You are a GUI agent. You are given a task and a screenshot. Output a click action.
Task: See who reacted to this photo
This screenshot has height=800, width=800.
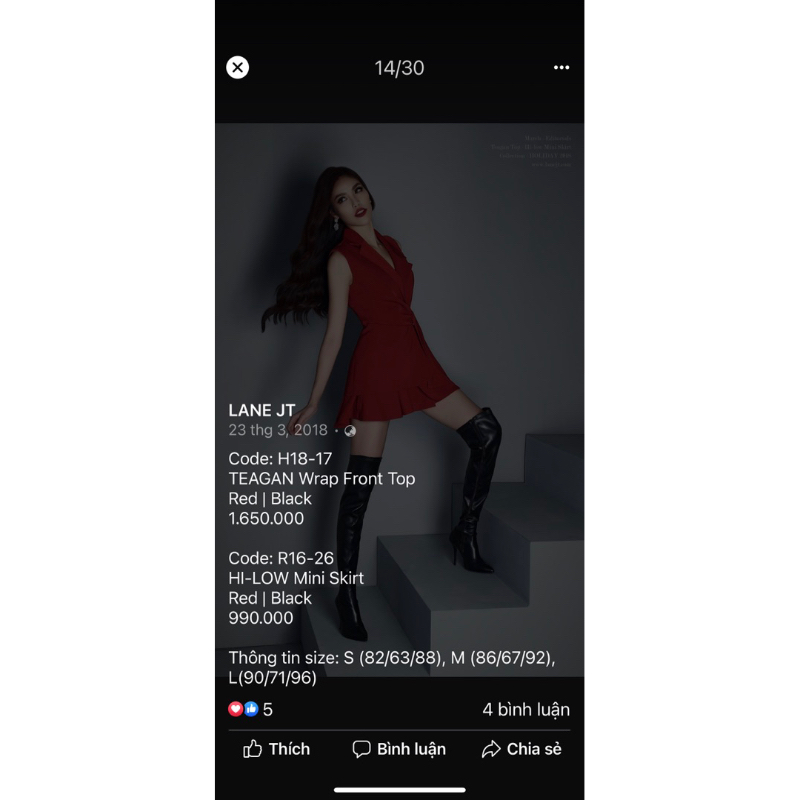click(250, 710)
